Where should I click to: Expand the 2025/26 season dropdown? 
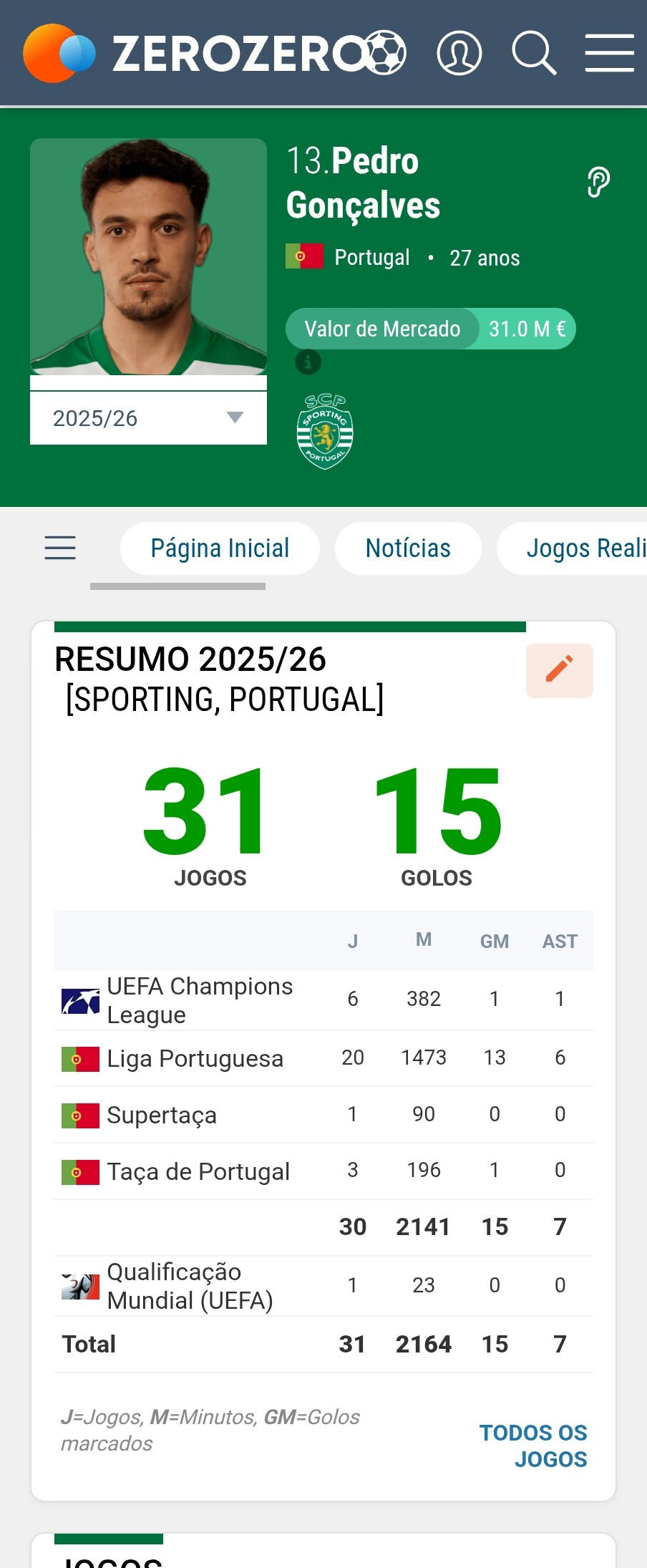point(148,418)
